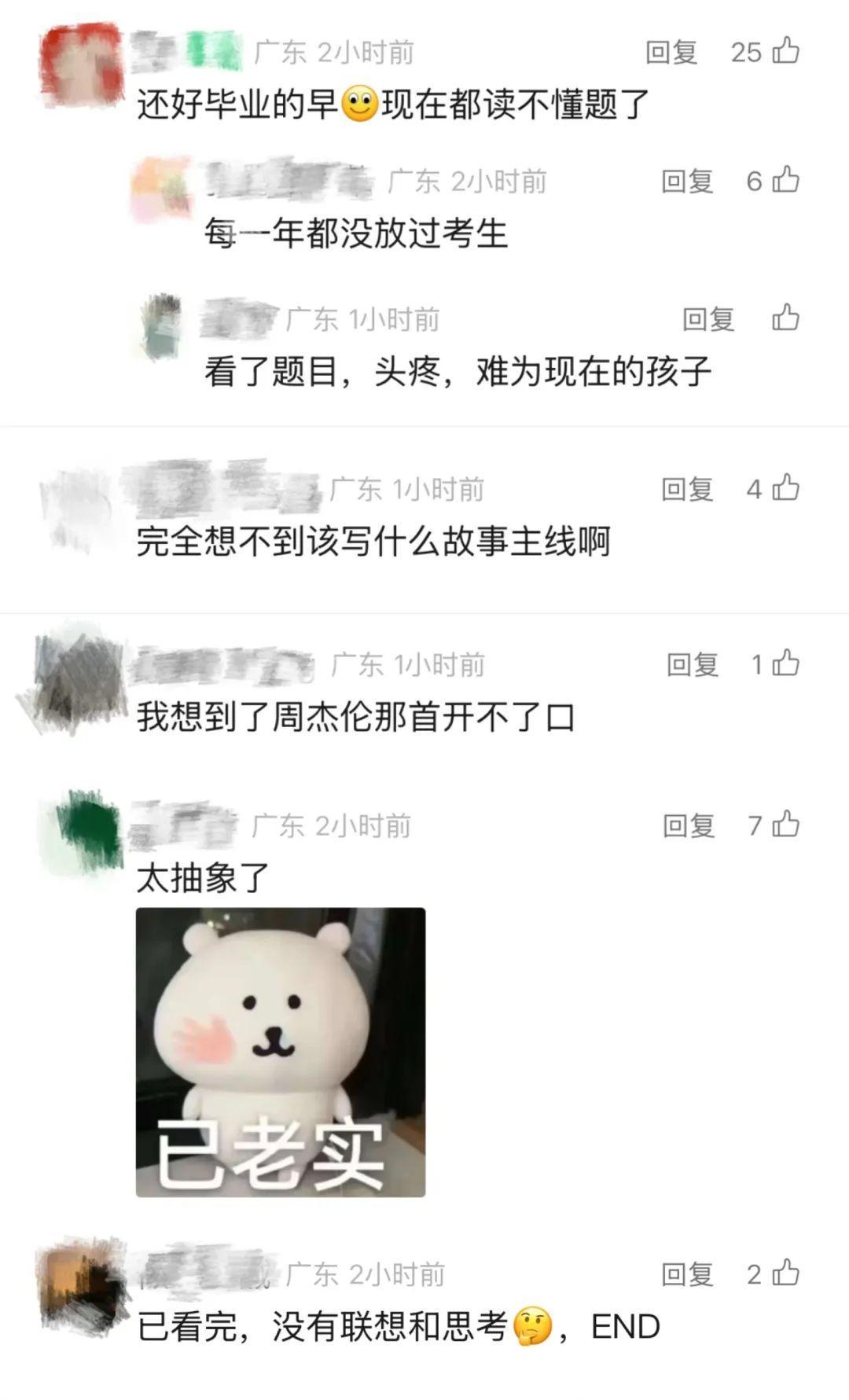Reply to the comment '还好毕业的早'

(x=671, y=52)
